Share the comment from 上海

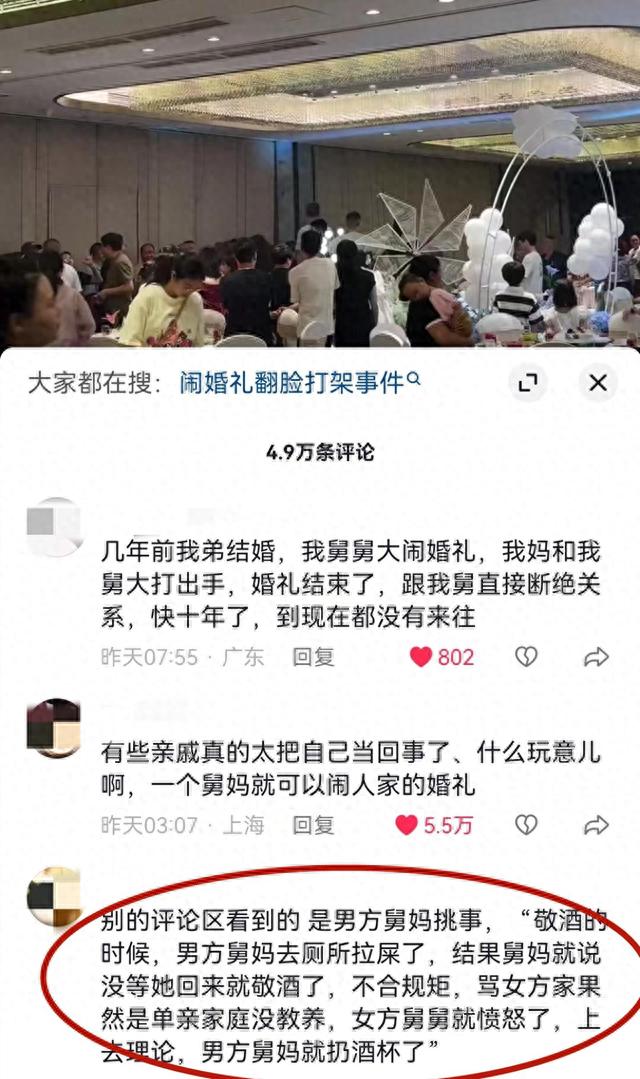click(596, 825)
